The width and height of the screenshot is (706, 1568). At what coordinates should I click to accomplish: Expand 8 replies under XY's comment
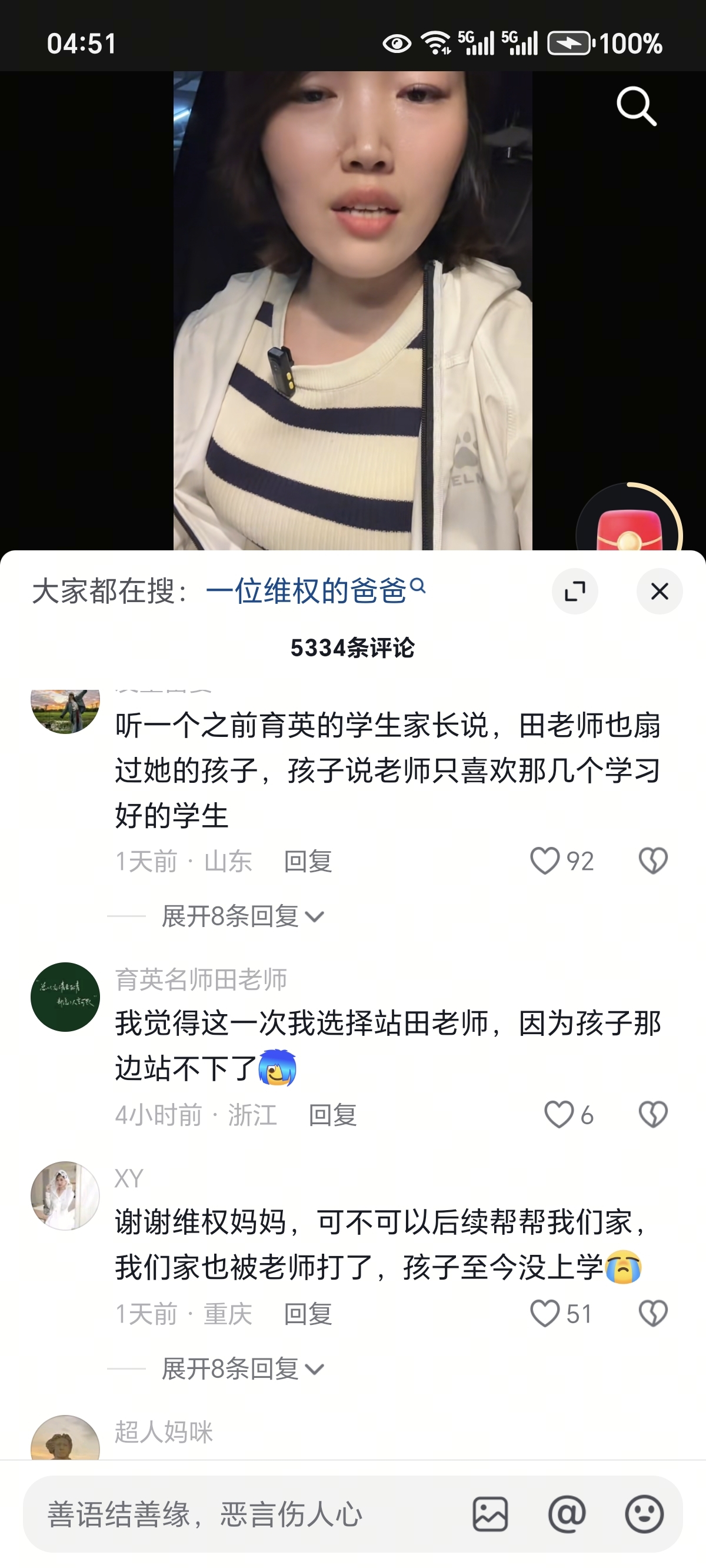(242, 1369)
